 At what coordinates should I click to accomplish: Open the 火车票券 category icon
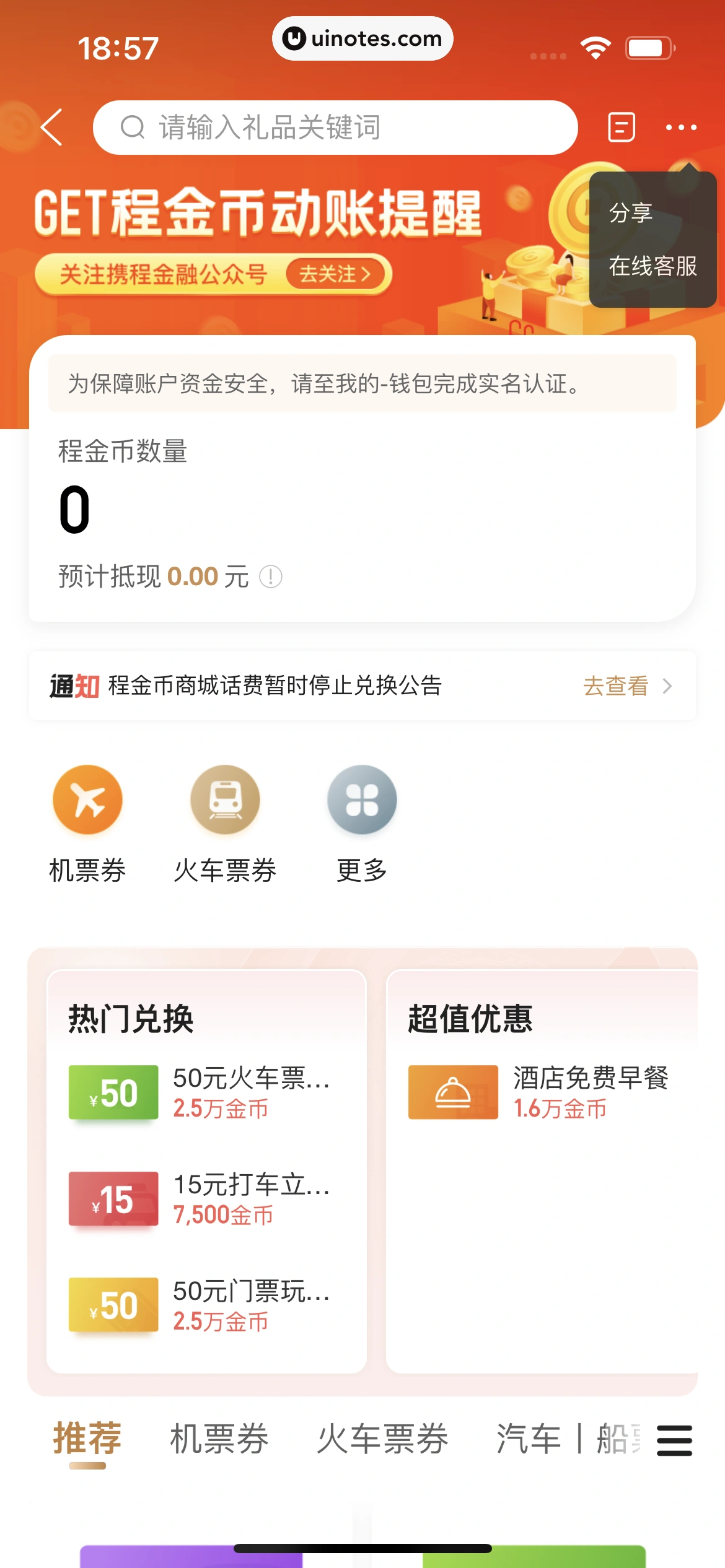(225, 800)
